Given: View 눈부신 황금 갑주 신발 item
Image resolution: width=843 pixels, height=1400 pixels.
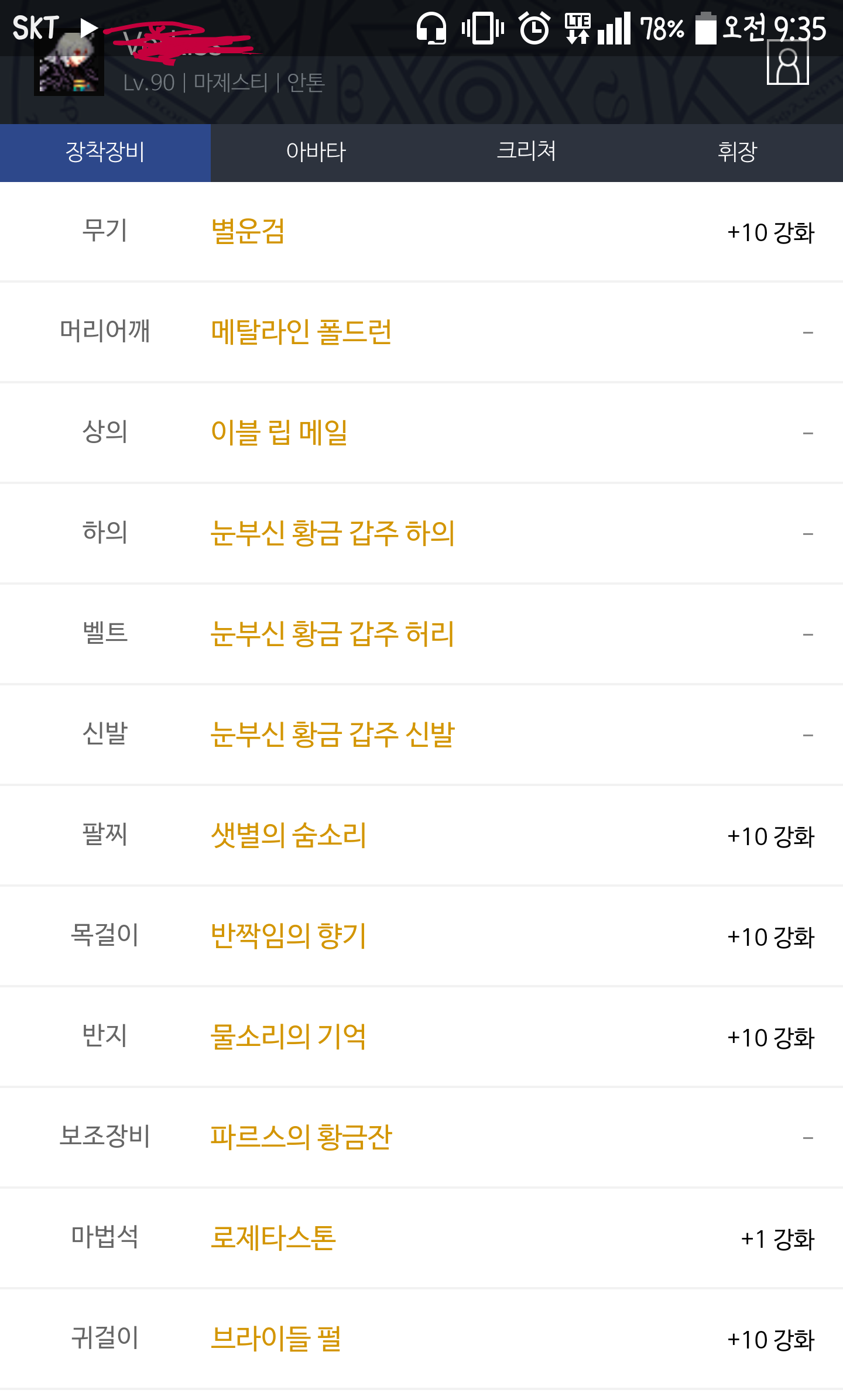Looking at the screenshot, I should coord(333,735).
